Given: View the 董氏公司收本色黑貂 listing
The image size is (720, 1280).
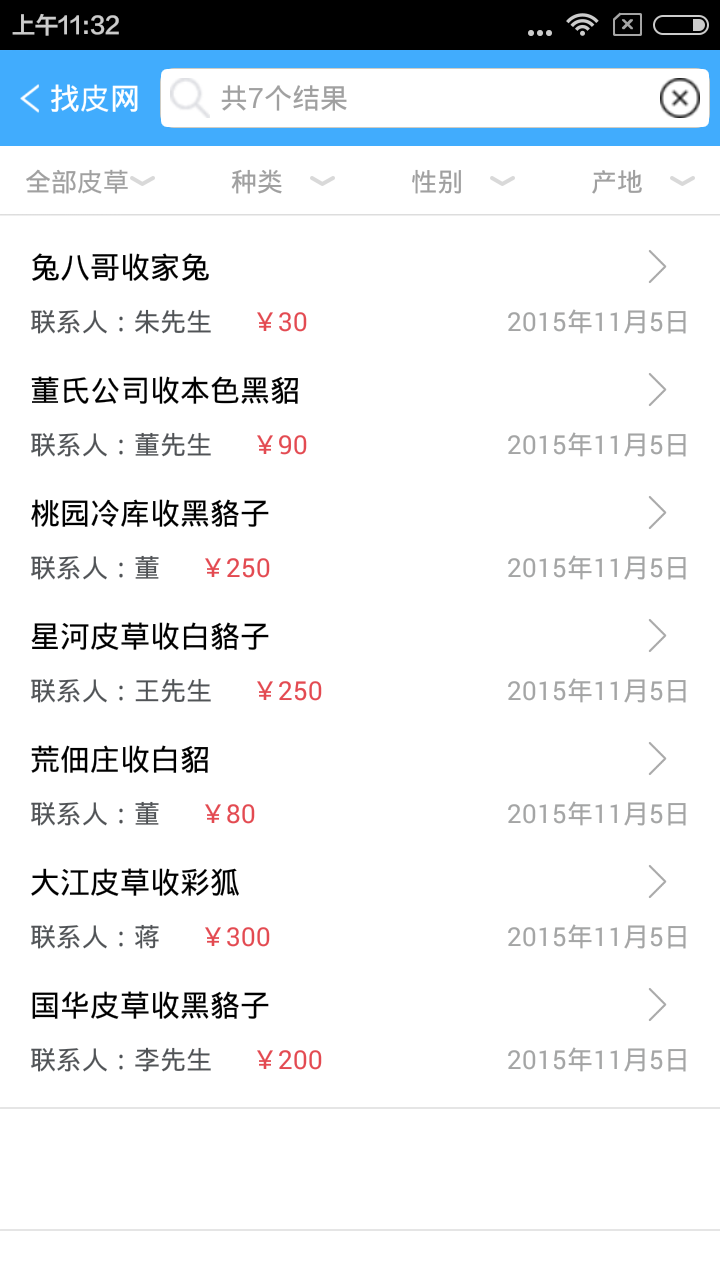Looking at the screenshot, I should 360,415.
